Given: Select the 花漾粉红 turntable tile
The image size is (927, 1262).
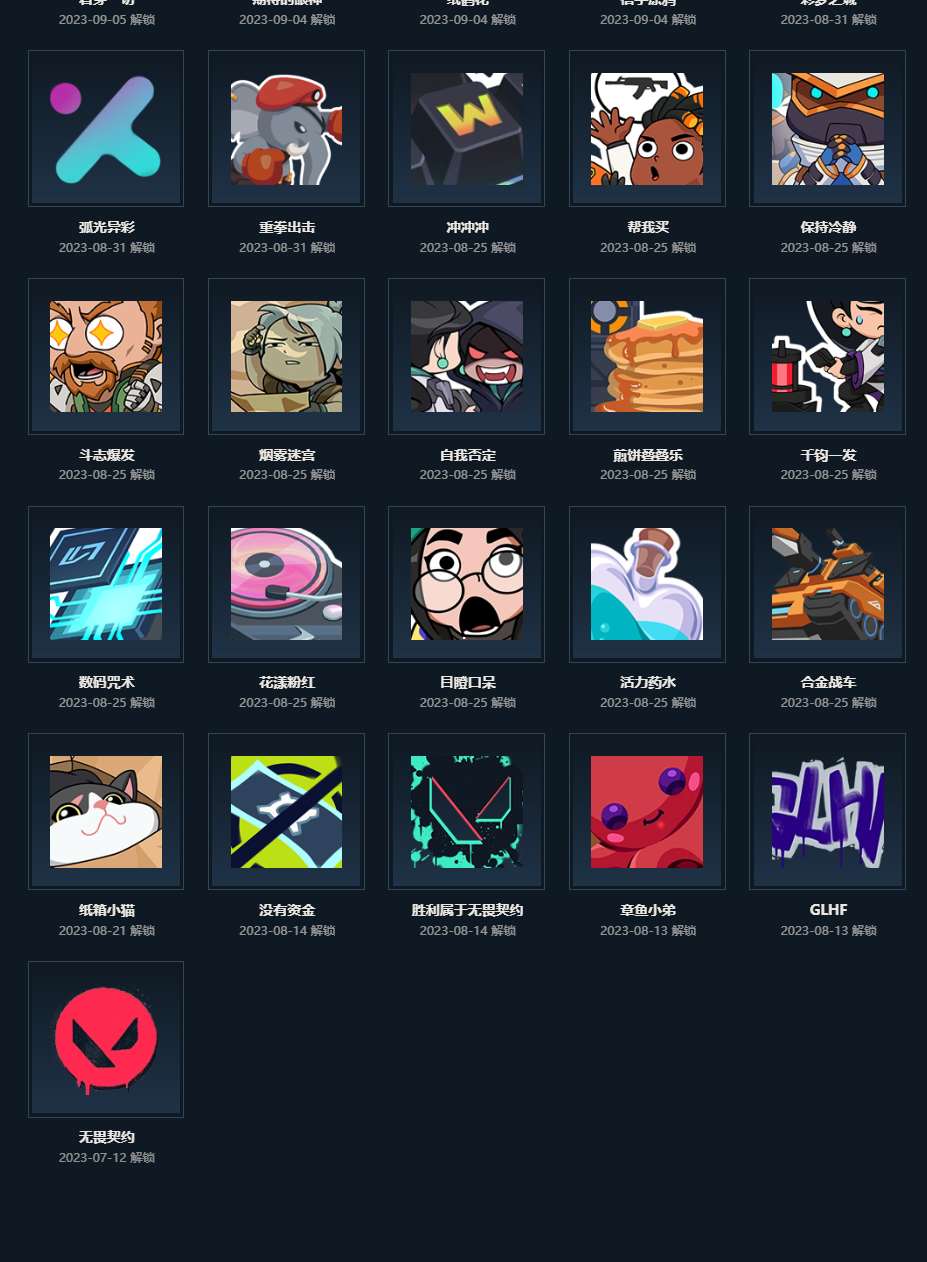Looking at the screenshot, I should (x=286, y=584).
